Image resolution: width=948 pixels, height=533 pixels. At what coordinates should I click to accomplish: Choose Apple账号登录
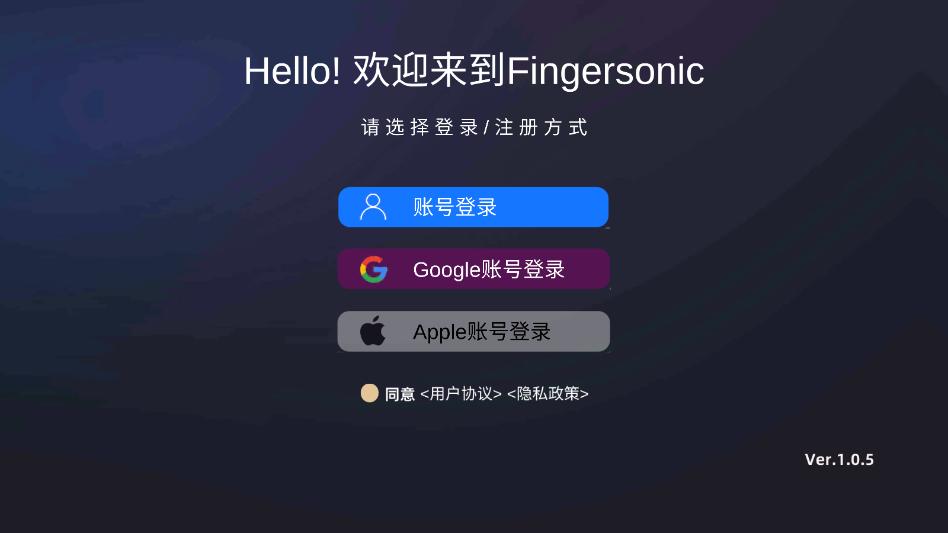tap(473, 331)
